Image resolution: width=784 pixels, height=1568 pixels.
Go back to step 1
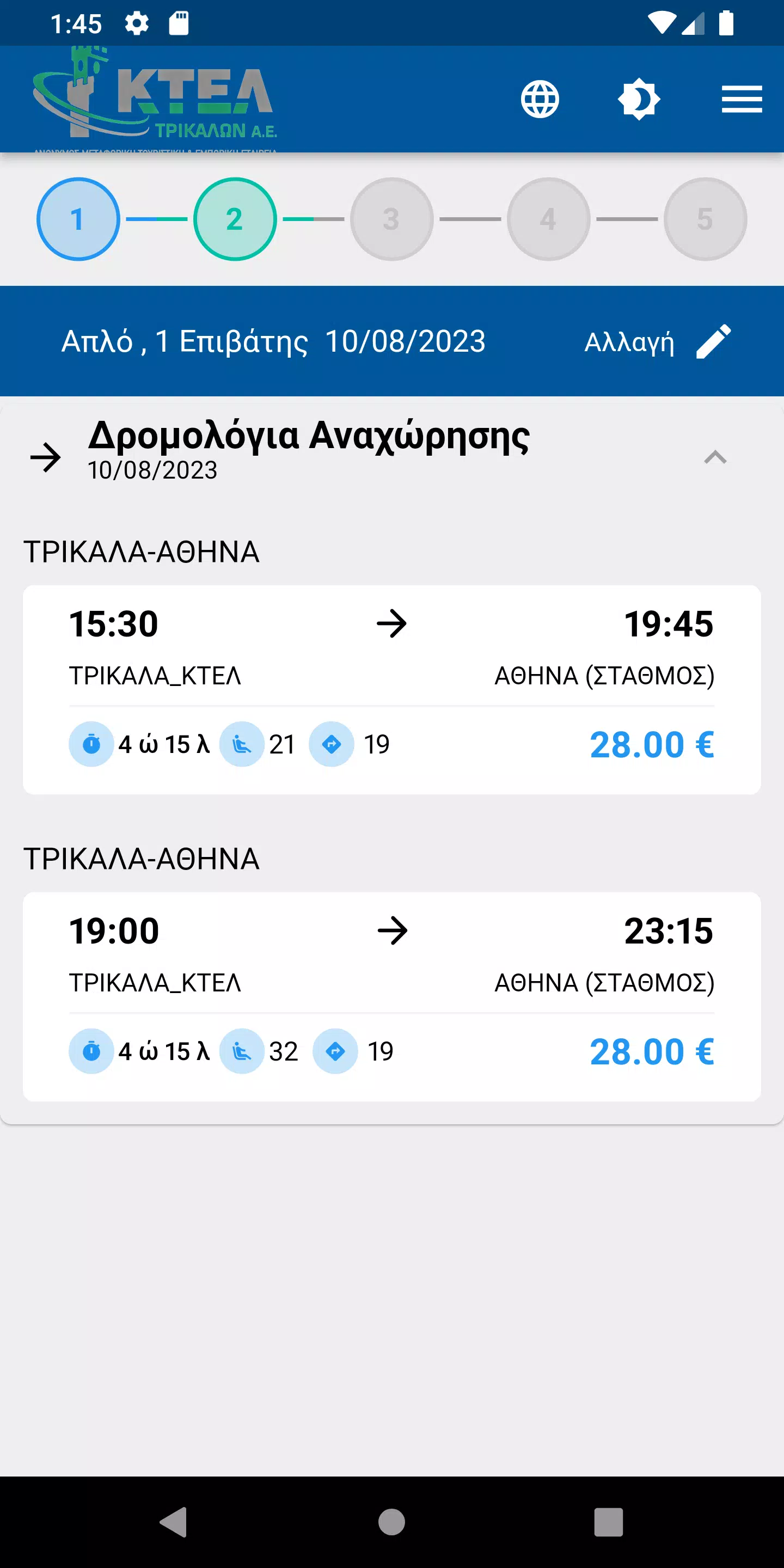[78, 219]
